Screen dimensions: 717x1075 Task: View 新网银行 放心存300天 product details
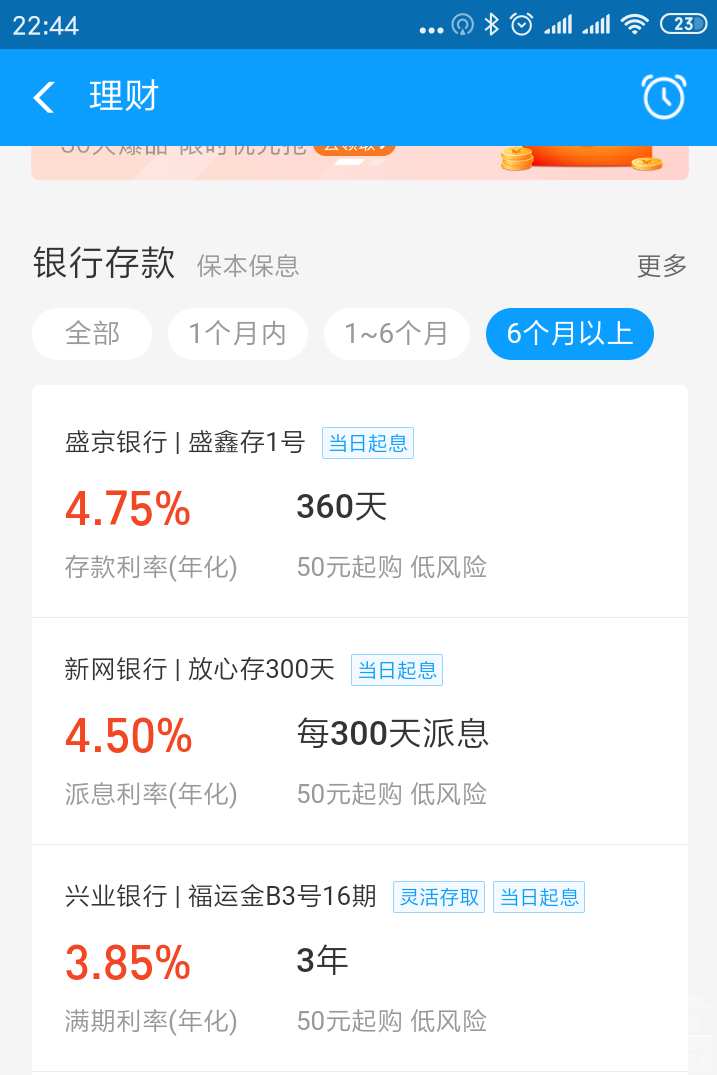pos(359,731)
